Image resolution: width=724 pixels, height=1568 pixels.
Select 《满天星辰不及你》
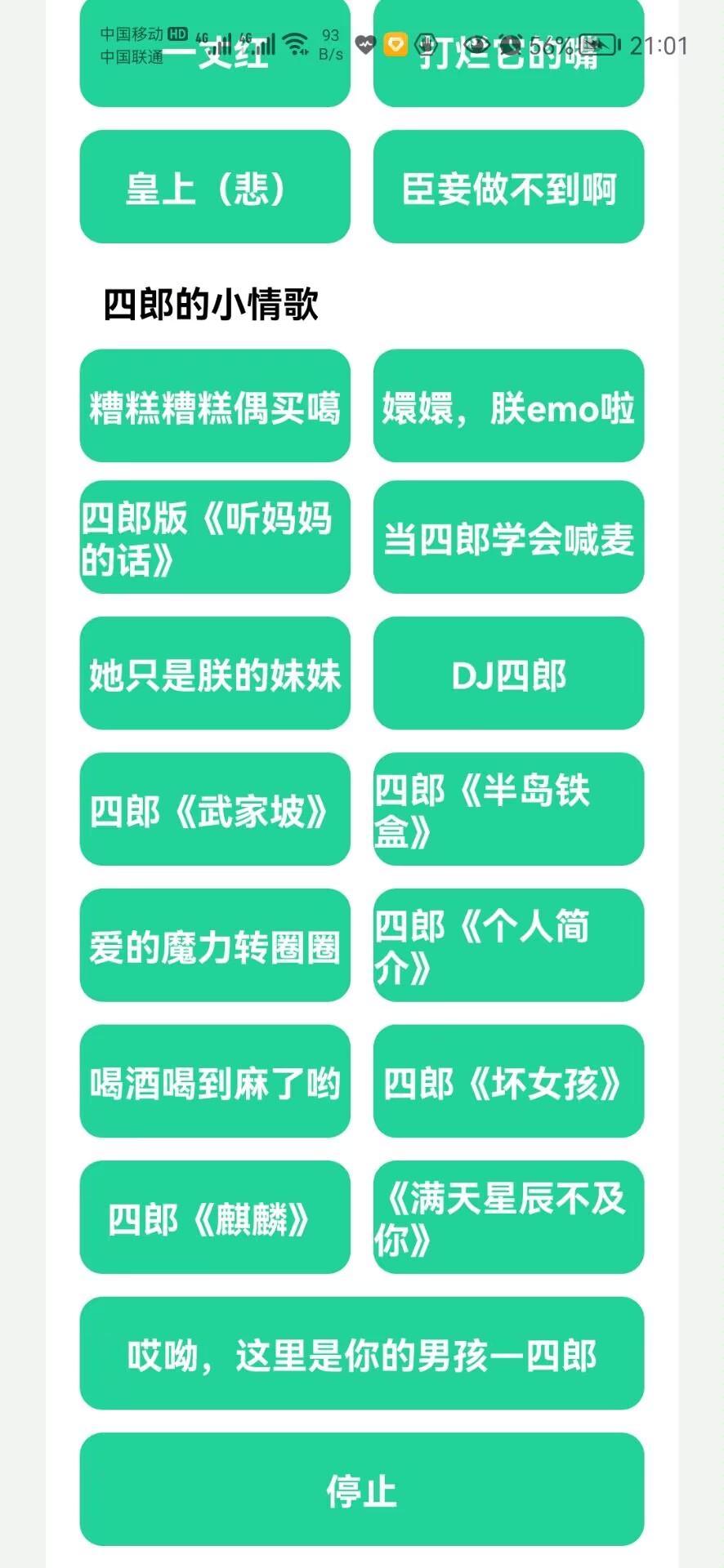click(508, 1218)
